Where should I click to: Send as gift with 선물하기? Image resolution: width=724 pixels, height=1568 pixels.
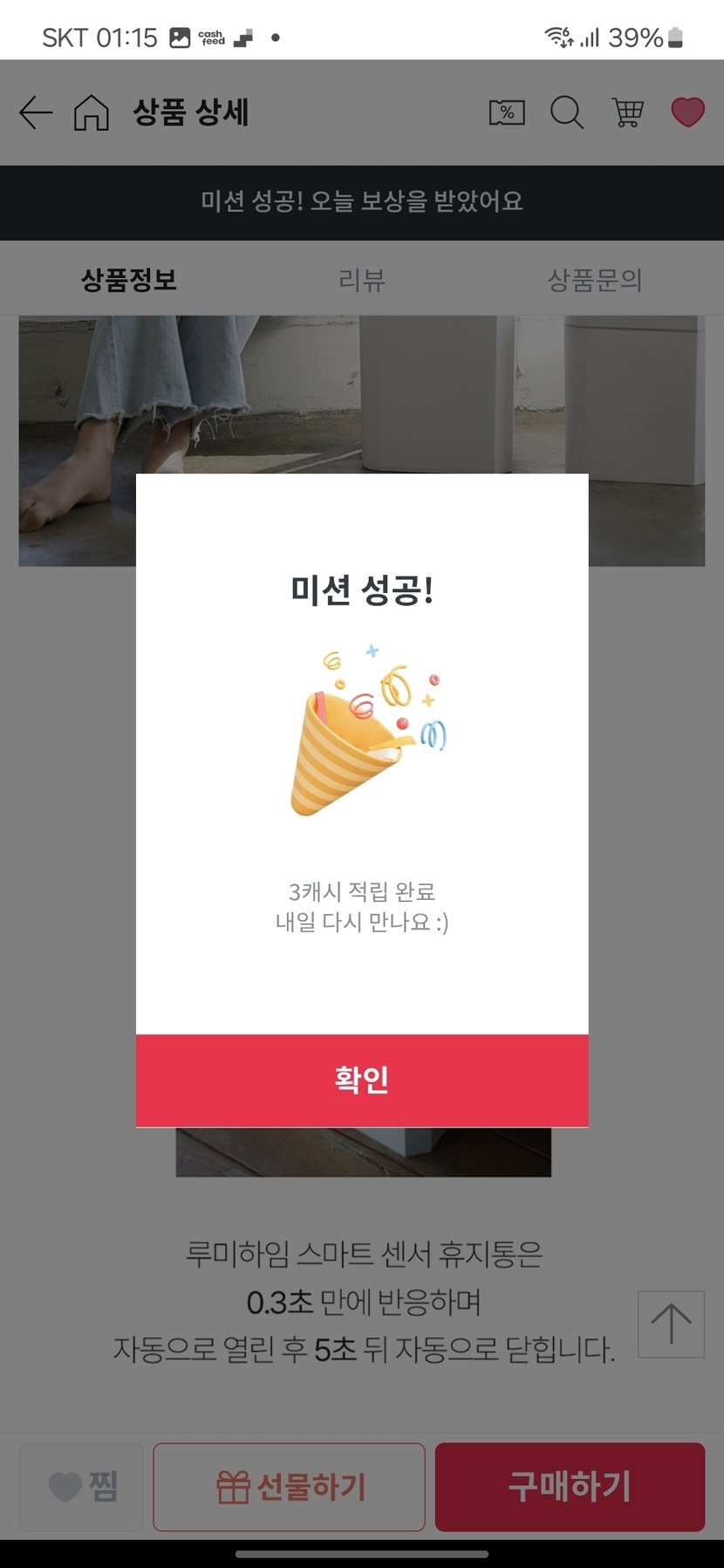[290, 1487]
